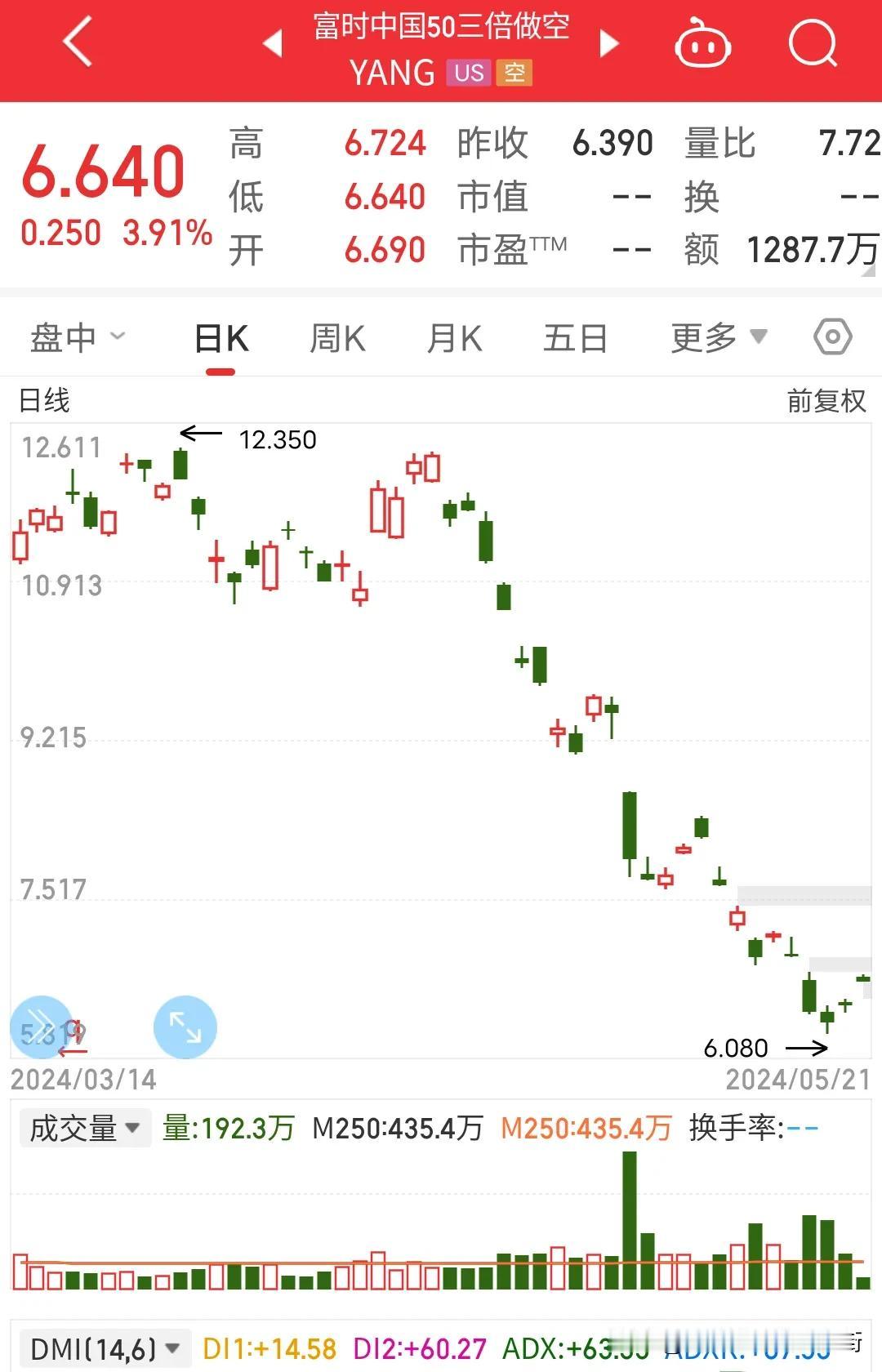The width and height of the screenshot is (882, 1372).
Task: Switch to the next stock with right triangle
Action: [608, 43]
